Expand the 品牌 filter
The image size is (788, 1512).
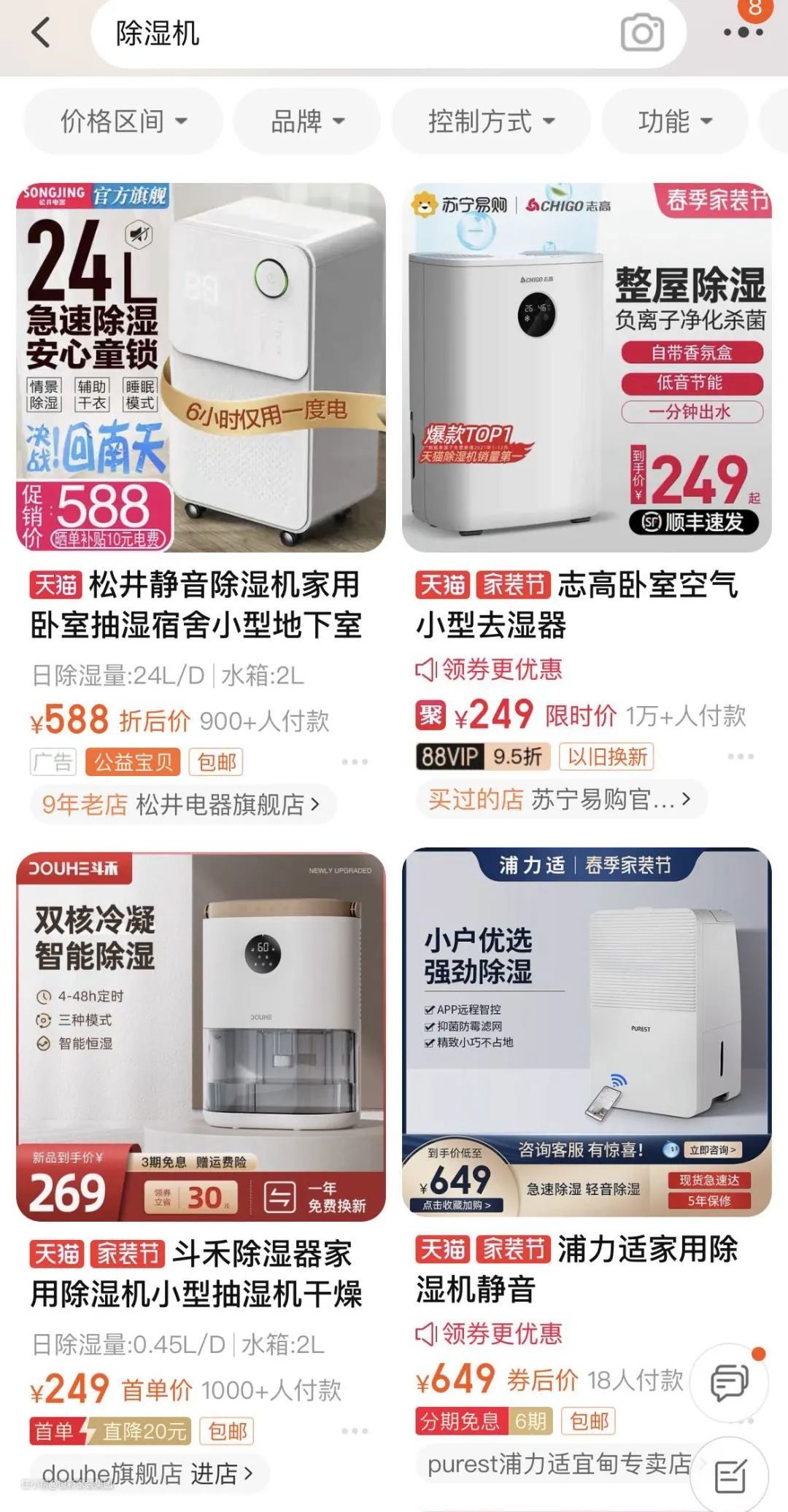pos(307,122)
